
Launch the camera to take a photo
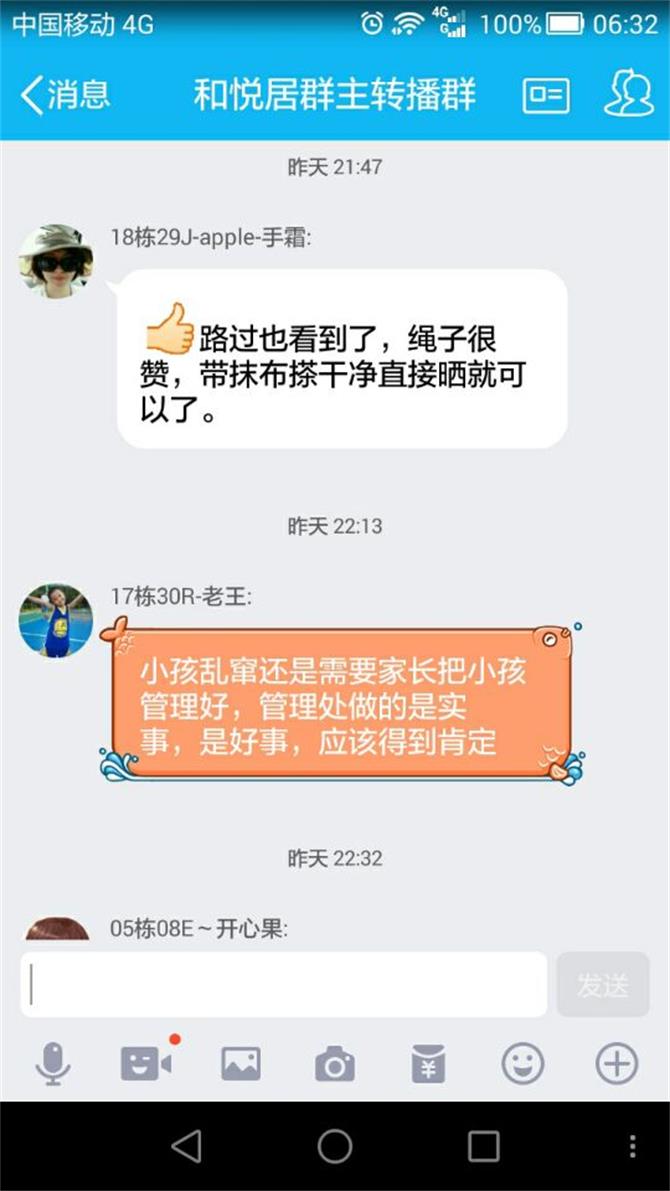point(335,1064)
